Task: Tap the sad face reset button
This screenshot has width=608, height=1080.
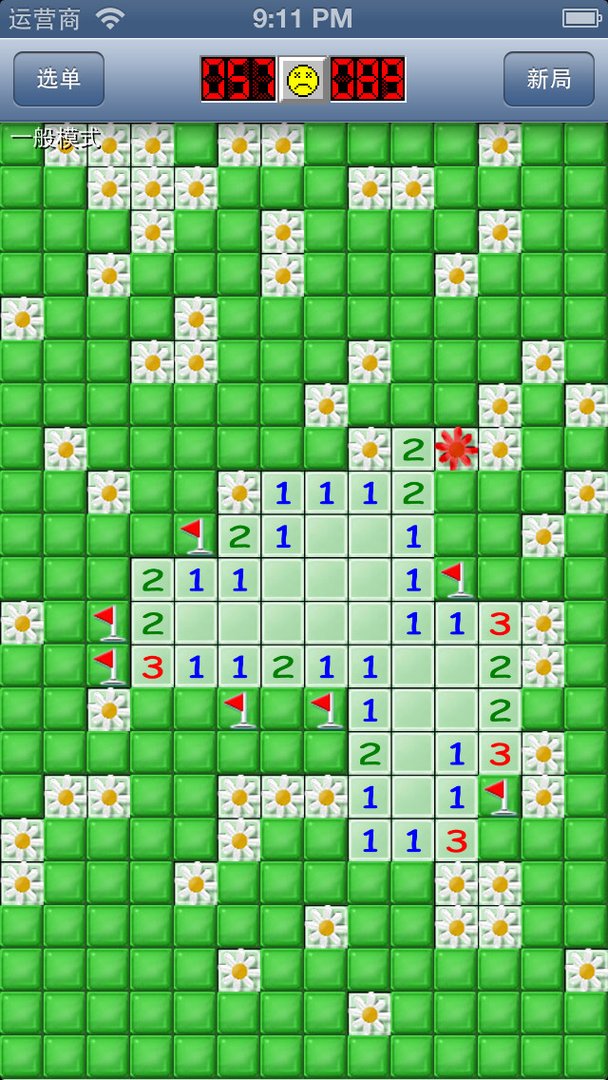Action: (302, 80)
